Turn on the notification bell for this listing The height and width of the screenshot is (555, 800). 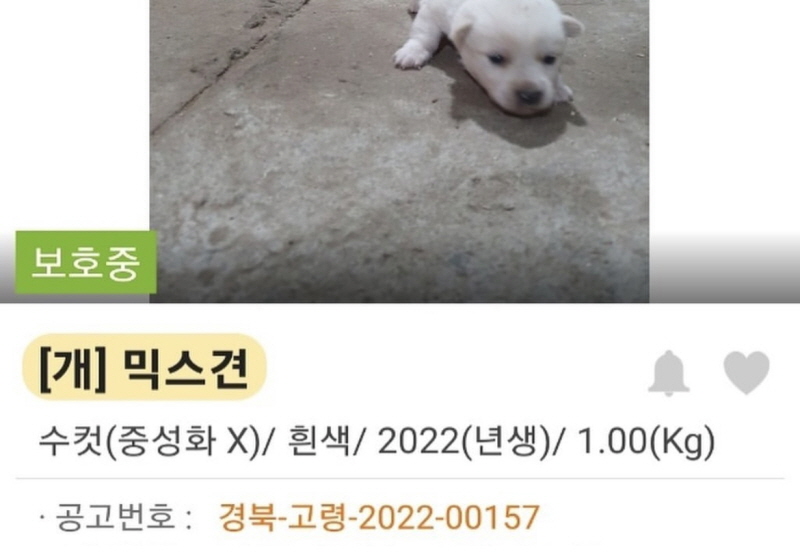tap(669, 373)
